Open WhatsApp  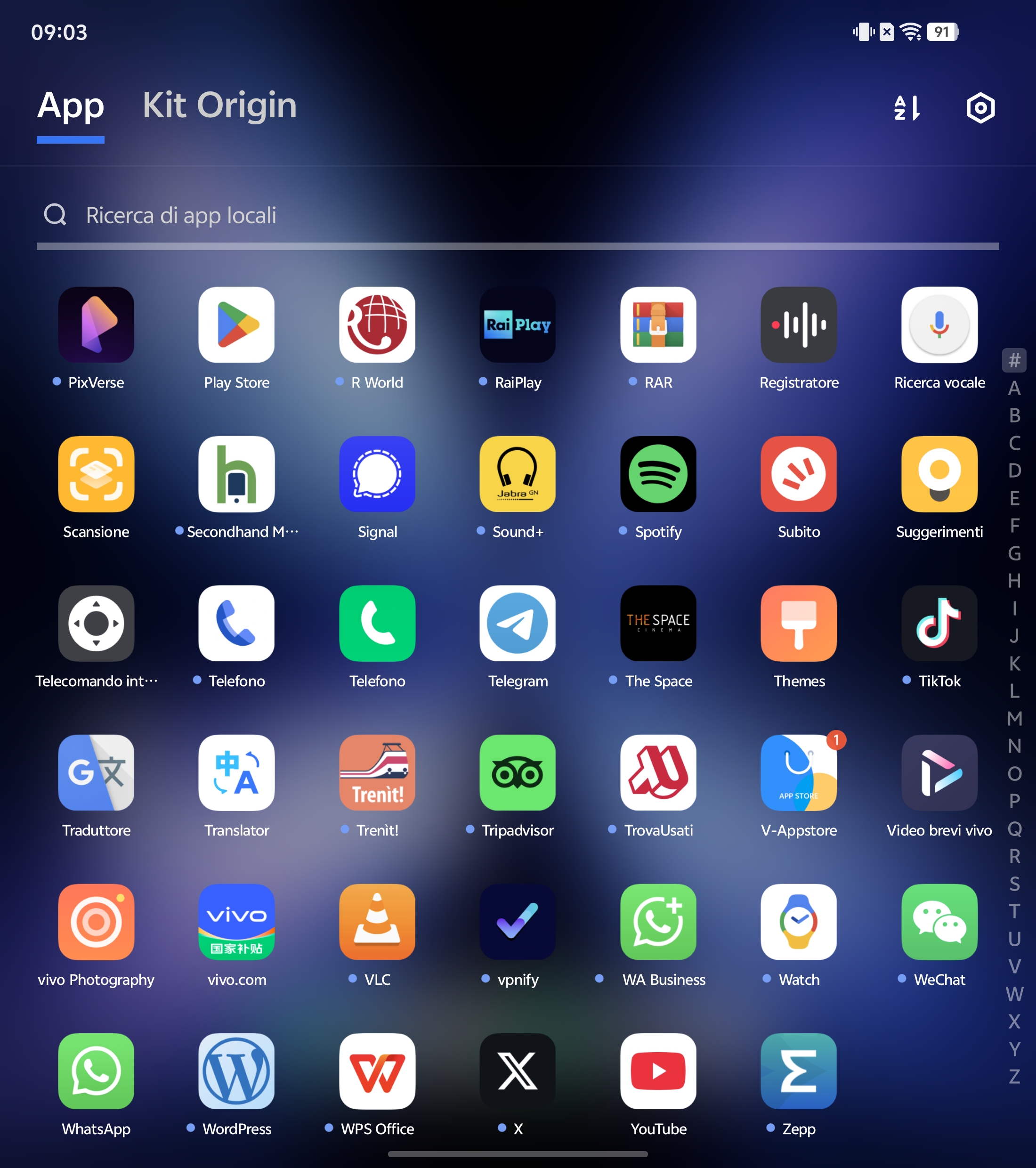[96, 1071]
